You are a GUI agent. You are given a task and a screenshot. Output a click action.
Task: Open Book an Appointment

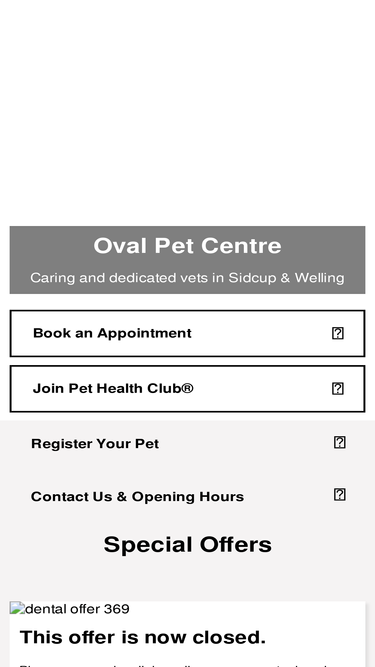188,334
